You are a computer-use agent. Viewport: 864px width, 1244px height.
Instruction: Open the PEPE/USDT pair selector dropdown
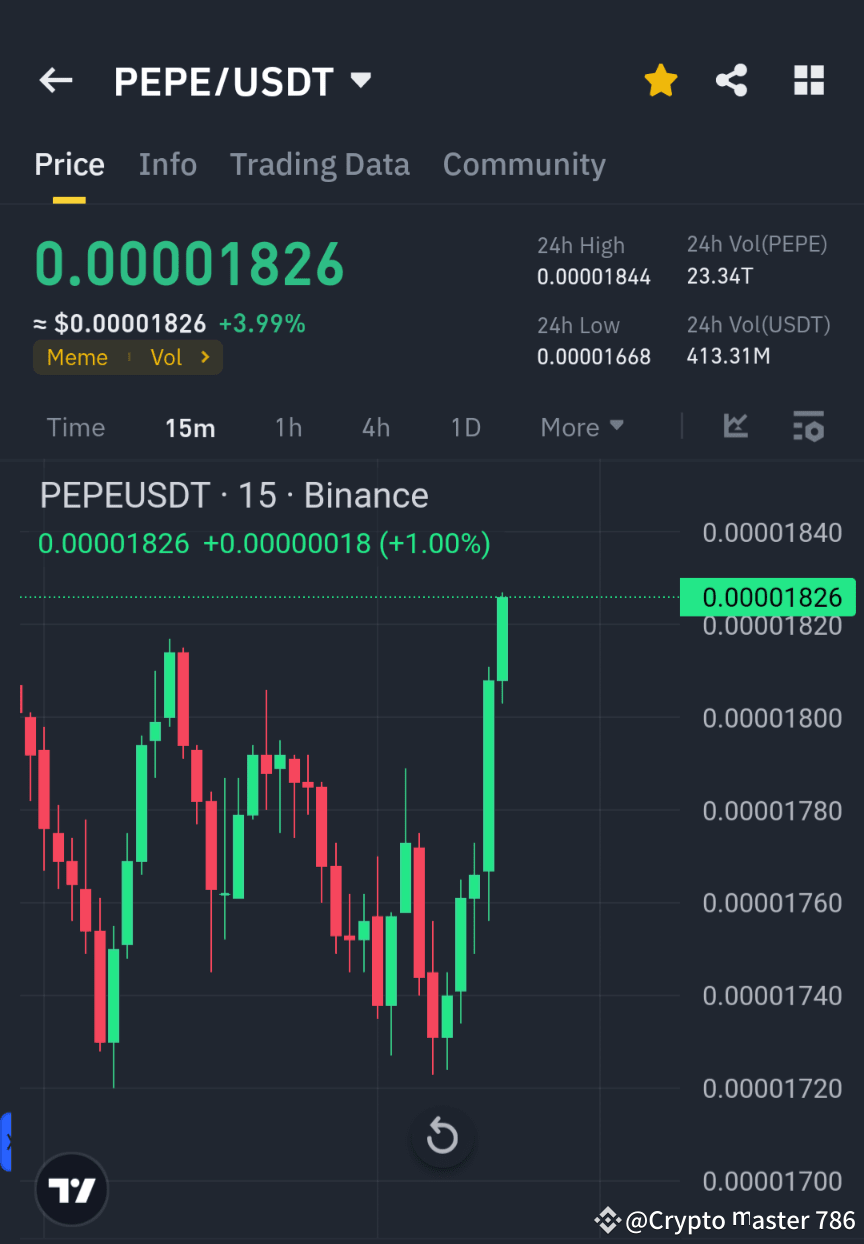360,80
